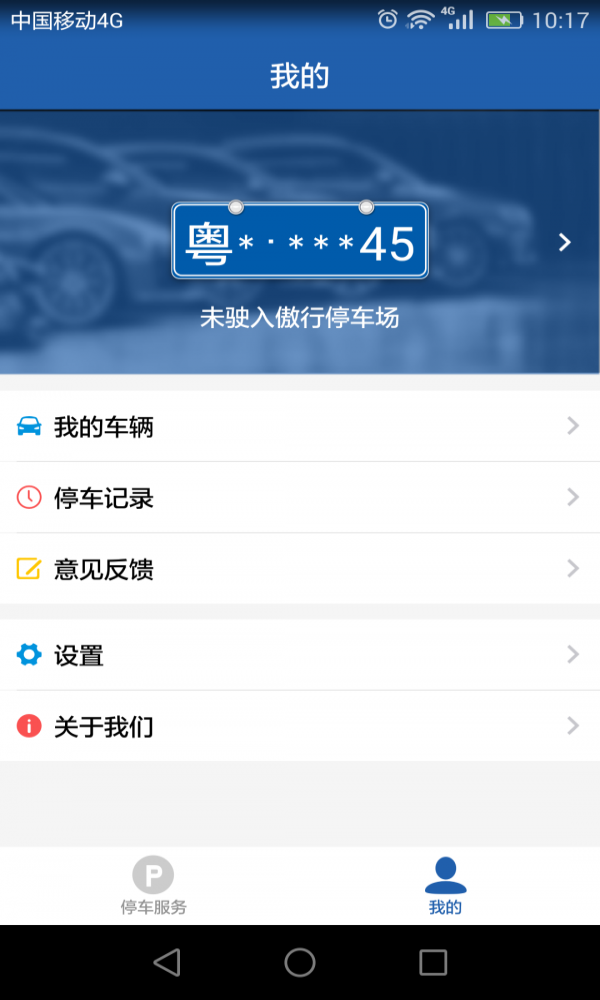The height and width of the screenshot is (1000, 600).
Task: Open the license plate 粤*·***45 banner
Action: coord(300,242)
